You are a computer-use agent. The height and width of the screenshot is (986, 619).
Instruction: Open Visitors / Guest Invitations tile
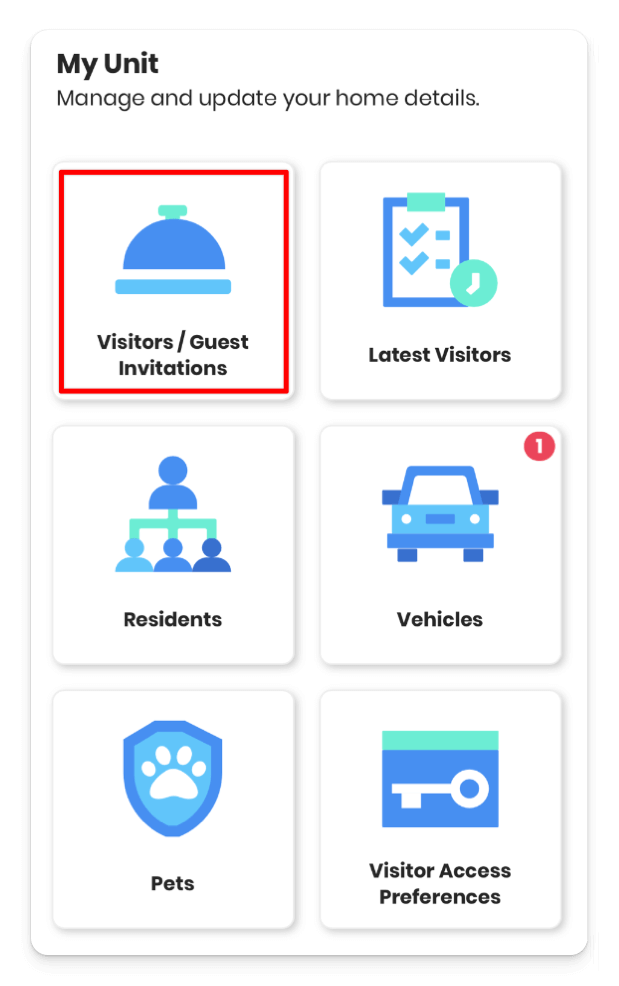(173, 282)
